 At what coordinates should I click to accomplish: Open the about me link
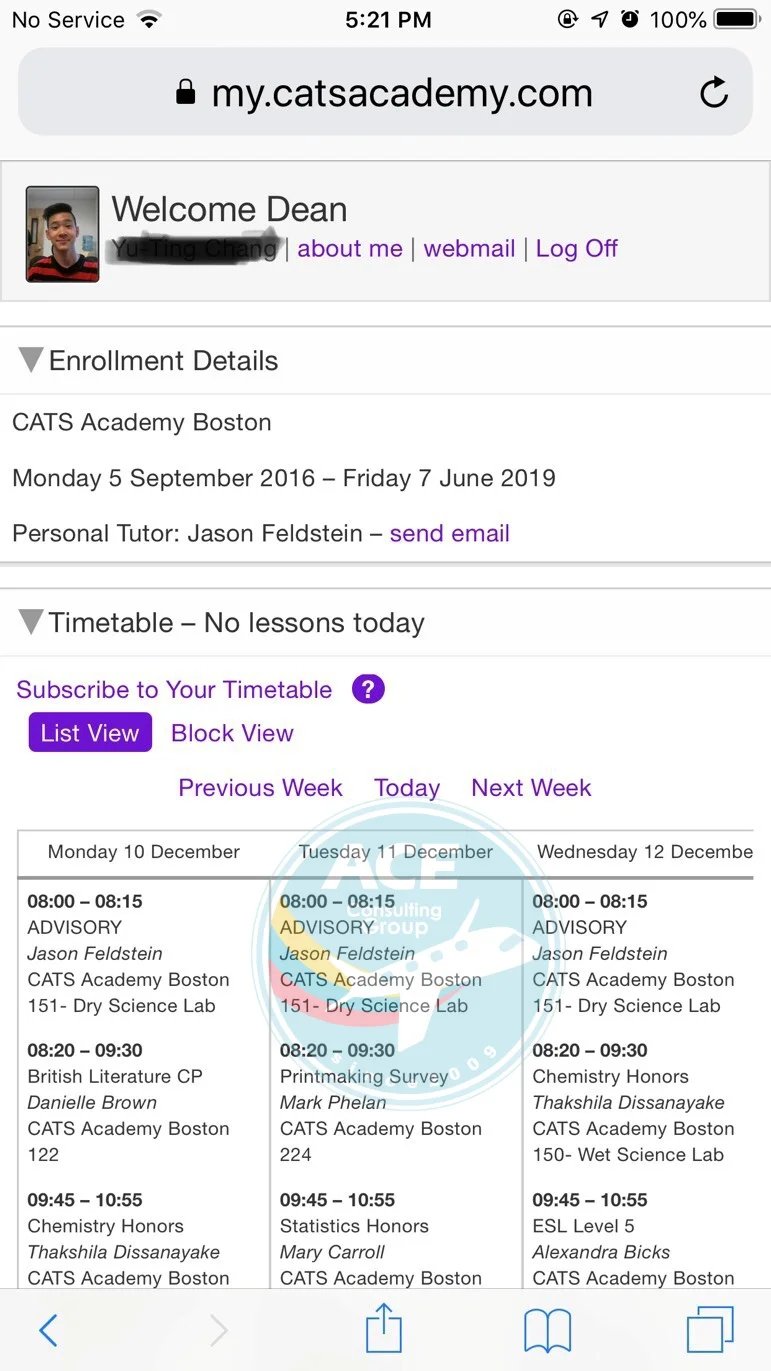point(350,248)
